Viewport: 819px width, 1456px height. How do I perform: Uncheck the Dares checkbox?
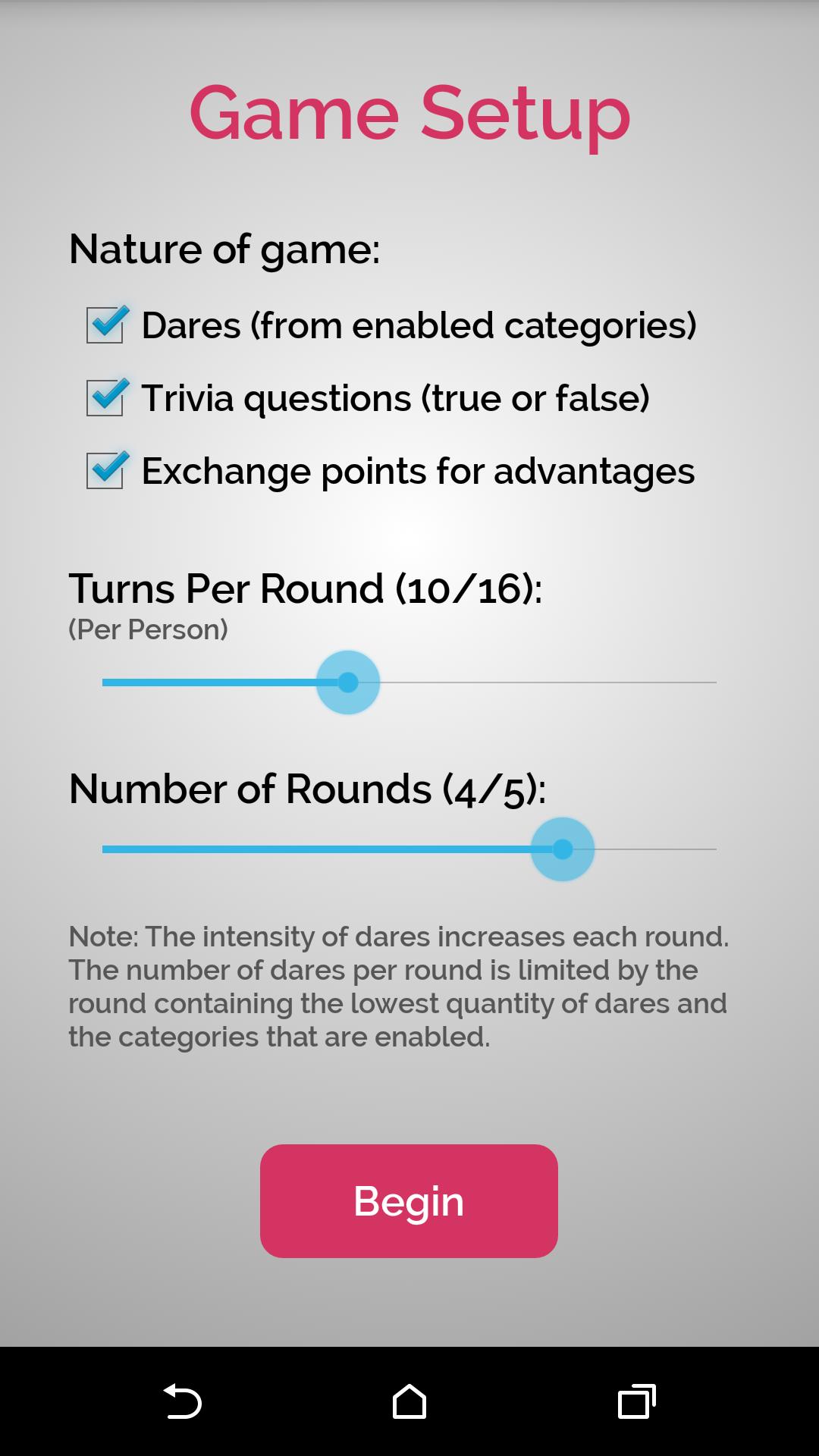pyautogui.click(x=105, y=325)
